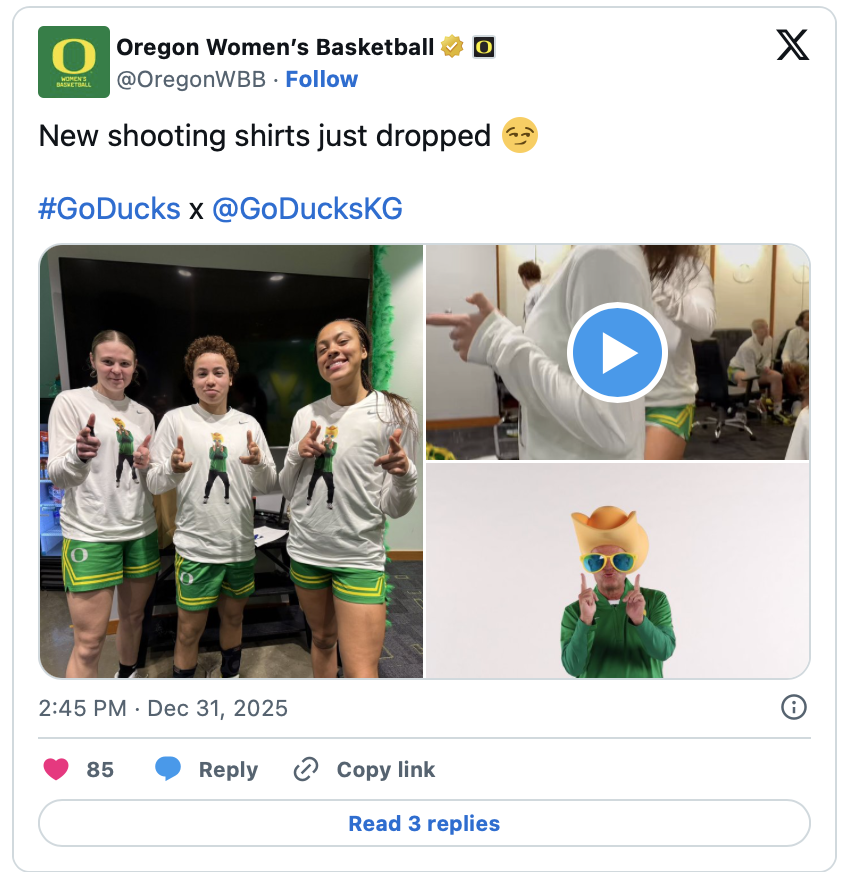
Task: Play the video in the post
Action: click(616, 352)
